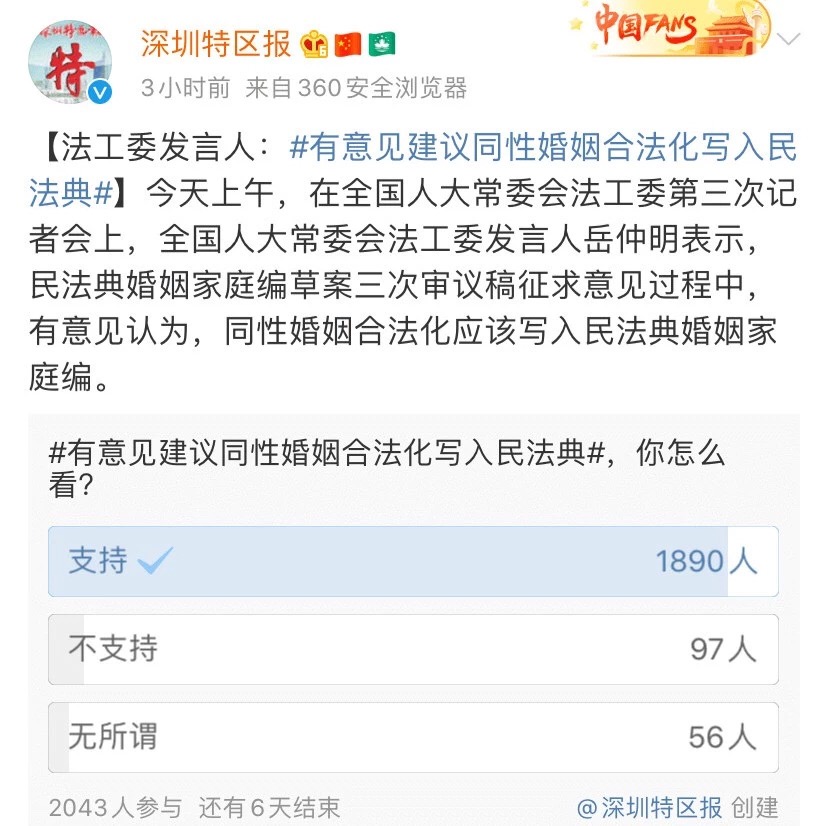The height and width of the screenshot is (826, 828).
Task: Open poll creator @深圳特区报 link
Action: (x=649, y=807)
